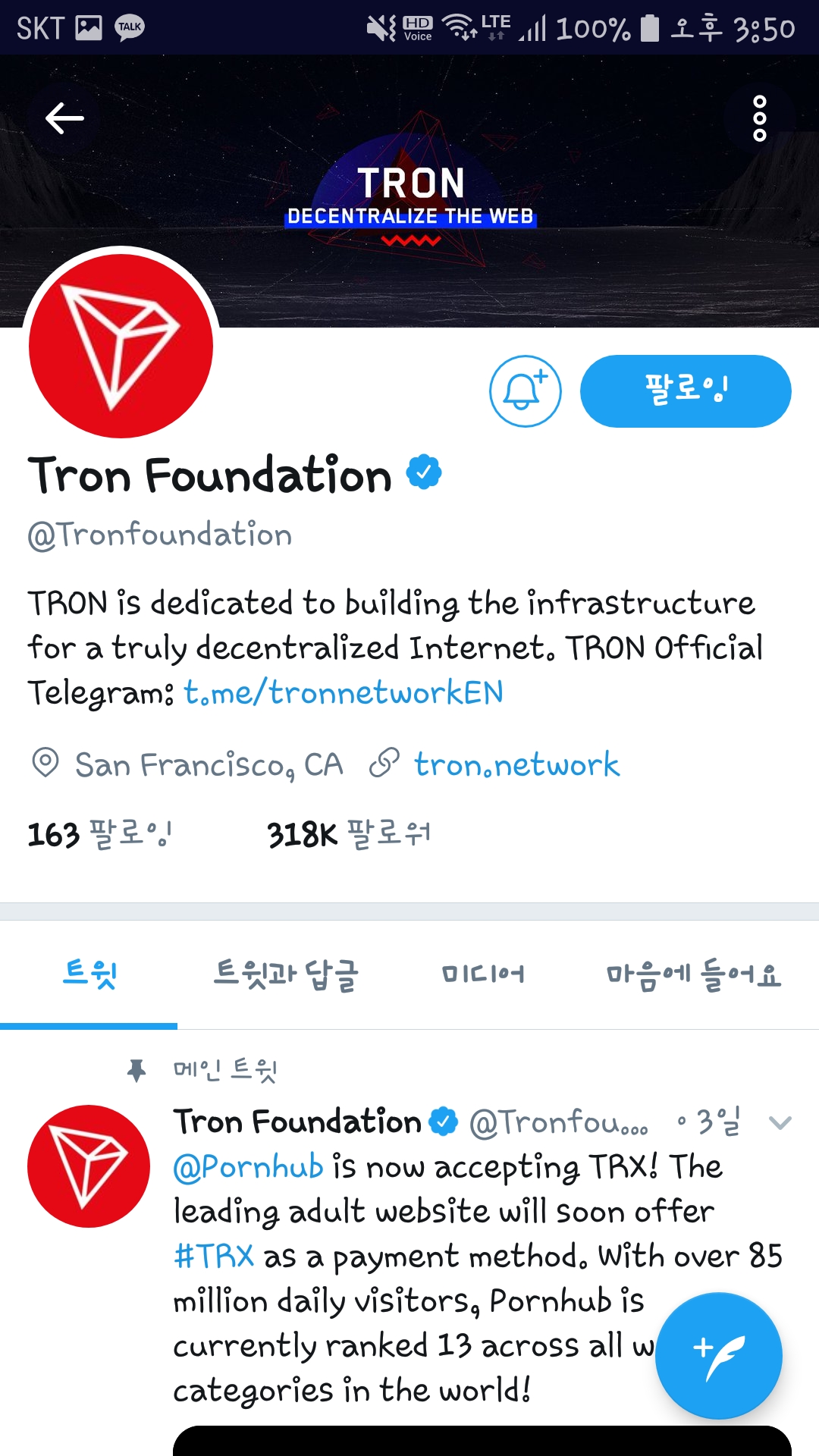This screenshot has width=819, height=1456.
Task: Expand the pinned tweet's dropdown chevron
Action: (x=780, y=1122)
